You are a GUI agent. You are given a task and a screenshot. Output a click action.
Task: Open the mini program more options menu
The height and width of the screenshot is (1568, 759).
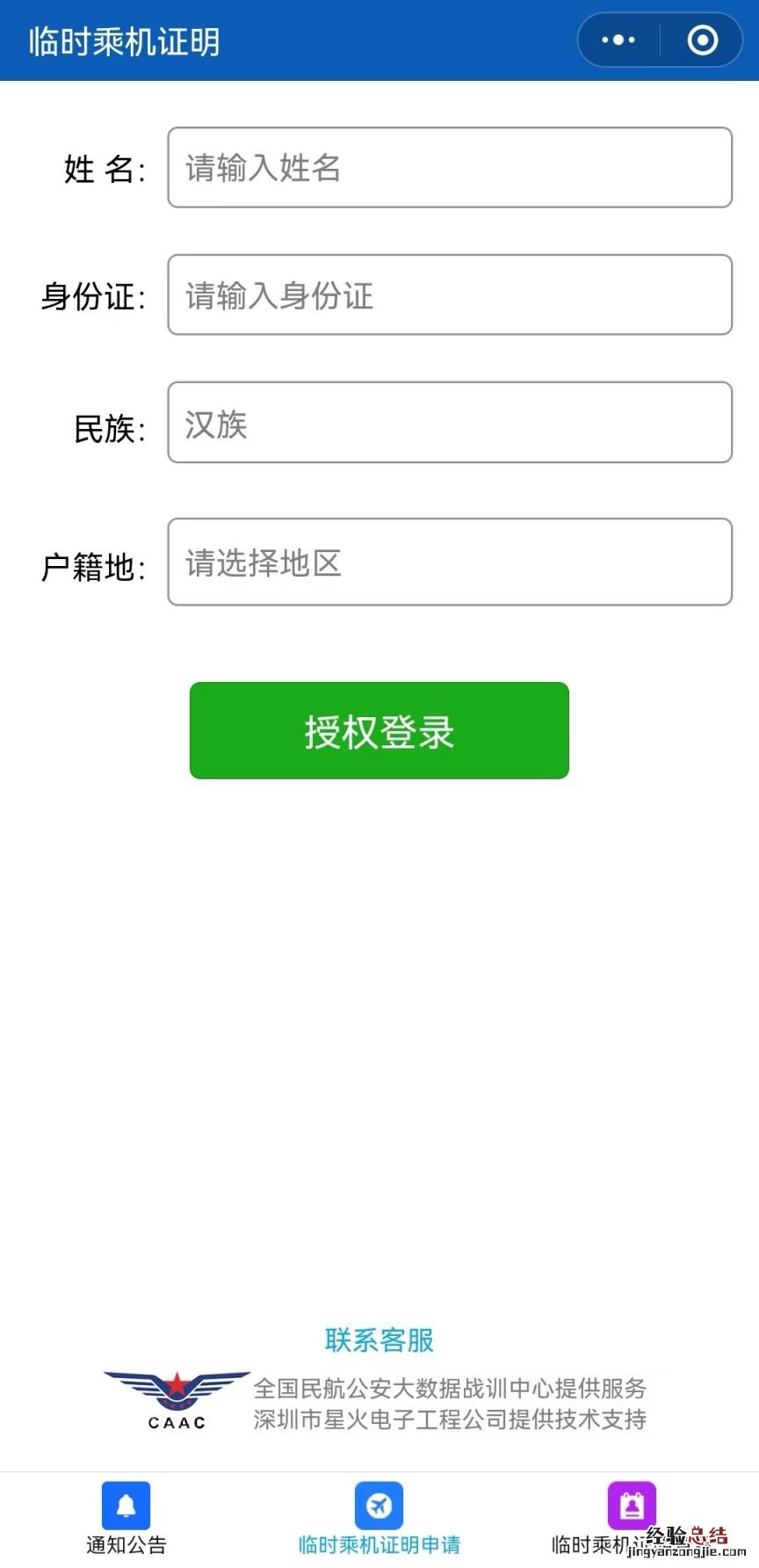(618, 40)
